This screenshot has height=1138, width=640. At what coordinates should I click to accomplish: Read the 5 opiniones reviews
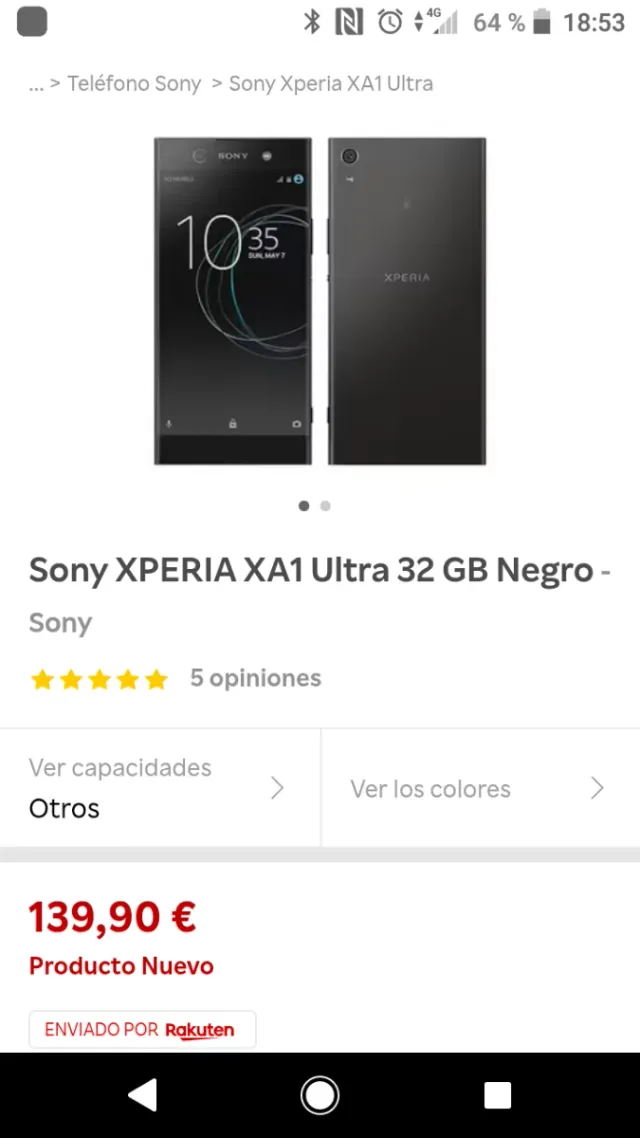click(255, 678)
